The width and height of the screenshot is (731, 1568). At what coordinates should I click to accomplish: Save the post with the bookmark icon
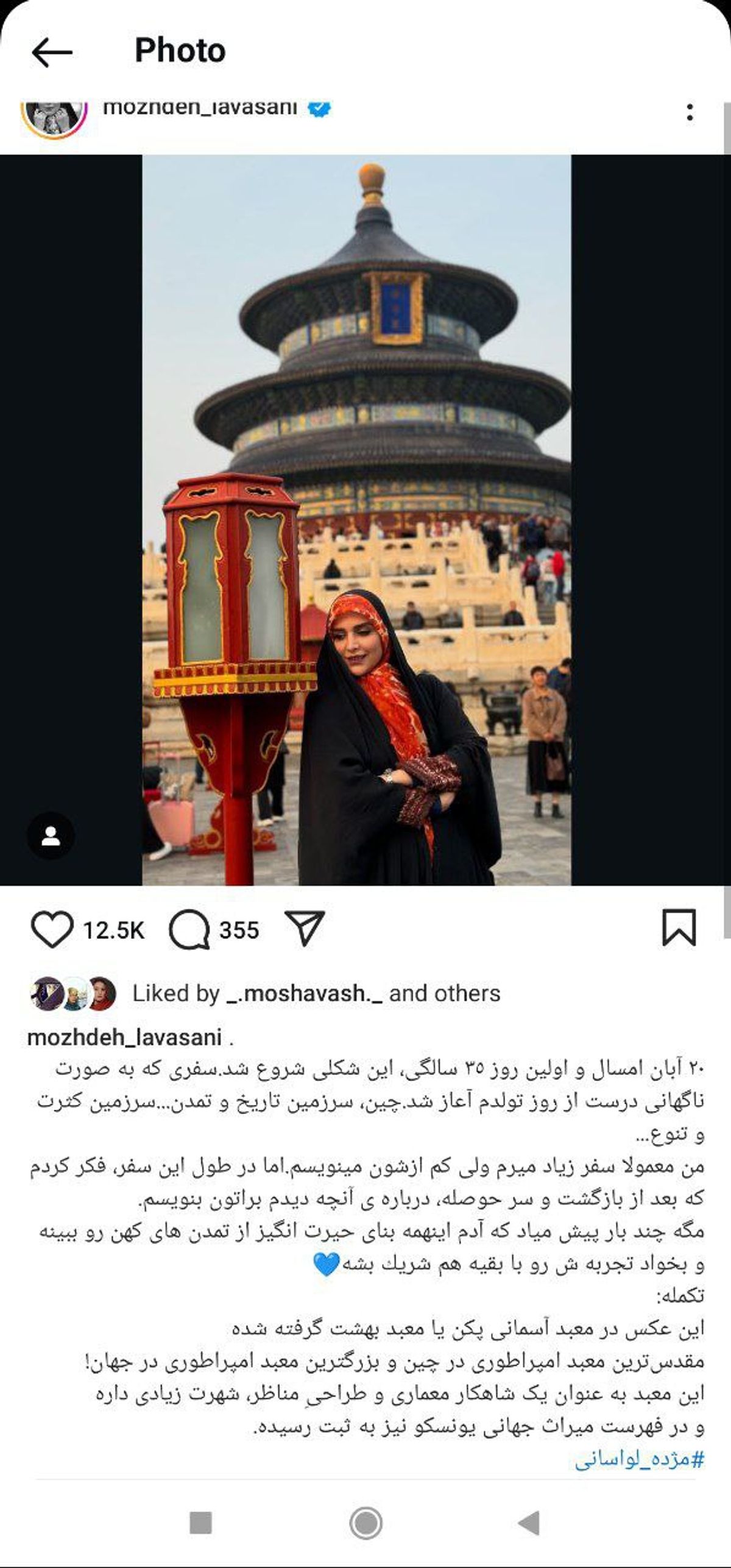(x=679, y=928)
